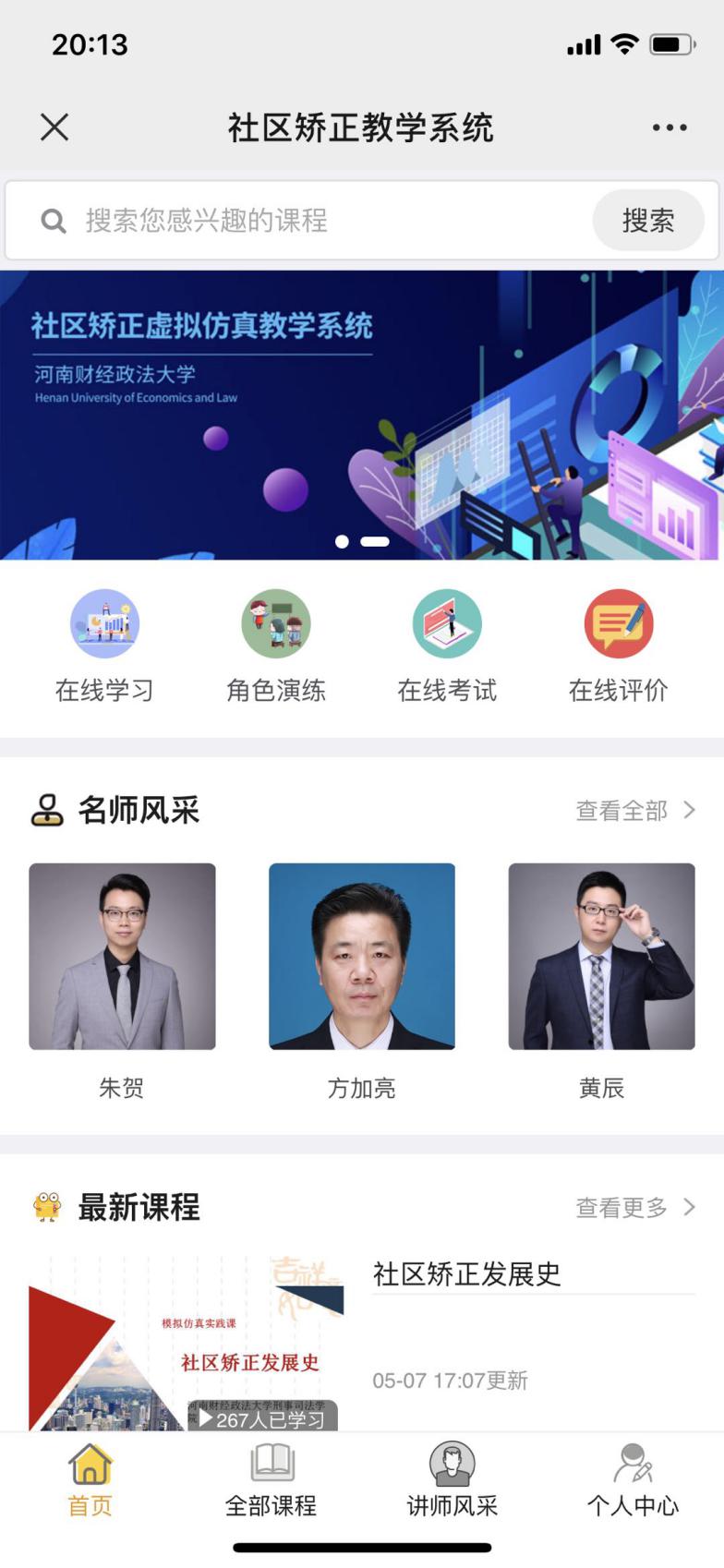The height and width of the screenshot is (1568, 724).
Task: See more courses via 查看更多
Action: click(x=634, y=1208)
